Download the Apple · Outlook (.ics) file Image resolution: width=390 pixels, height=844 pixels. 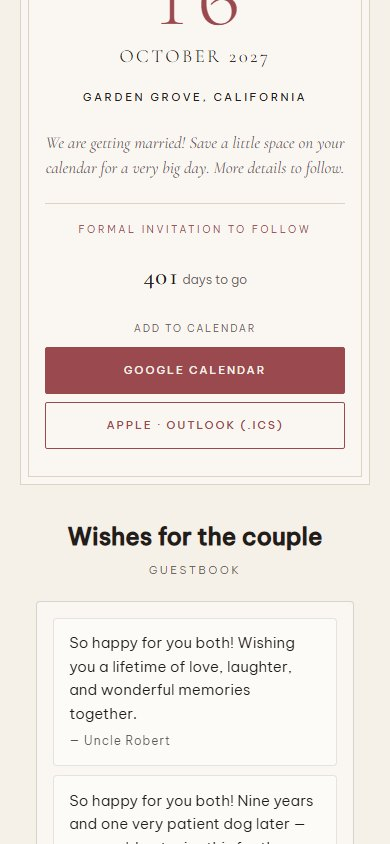click(195, 425)
